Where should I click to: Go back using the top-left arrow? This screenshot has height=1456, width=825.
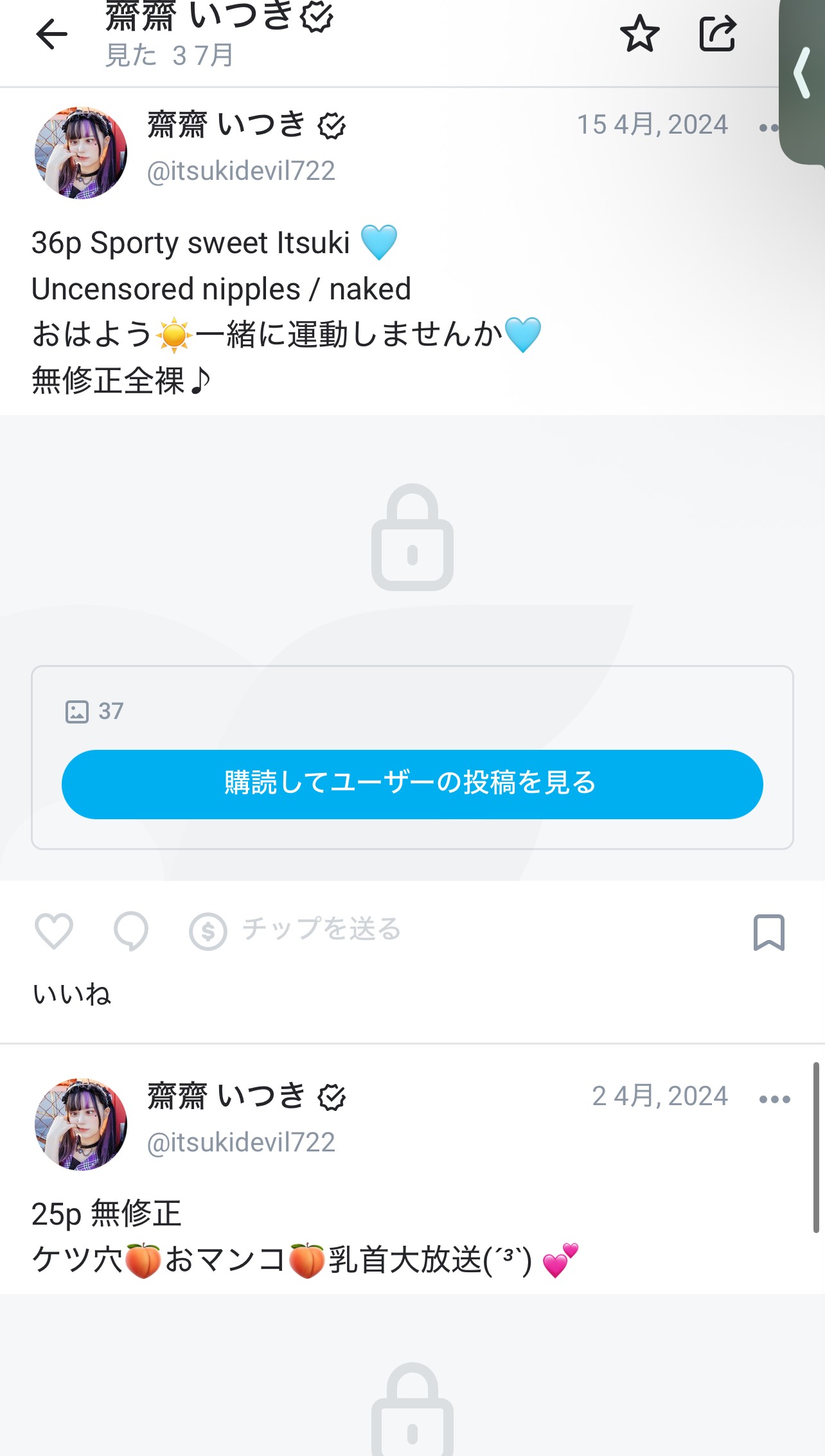click(x=51, y=34)
